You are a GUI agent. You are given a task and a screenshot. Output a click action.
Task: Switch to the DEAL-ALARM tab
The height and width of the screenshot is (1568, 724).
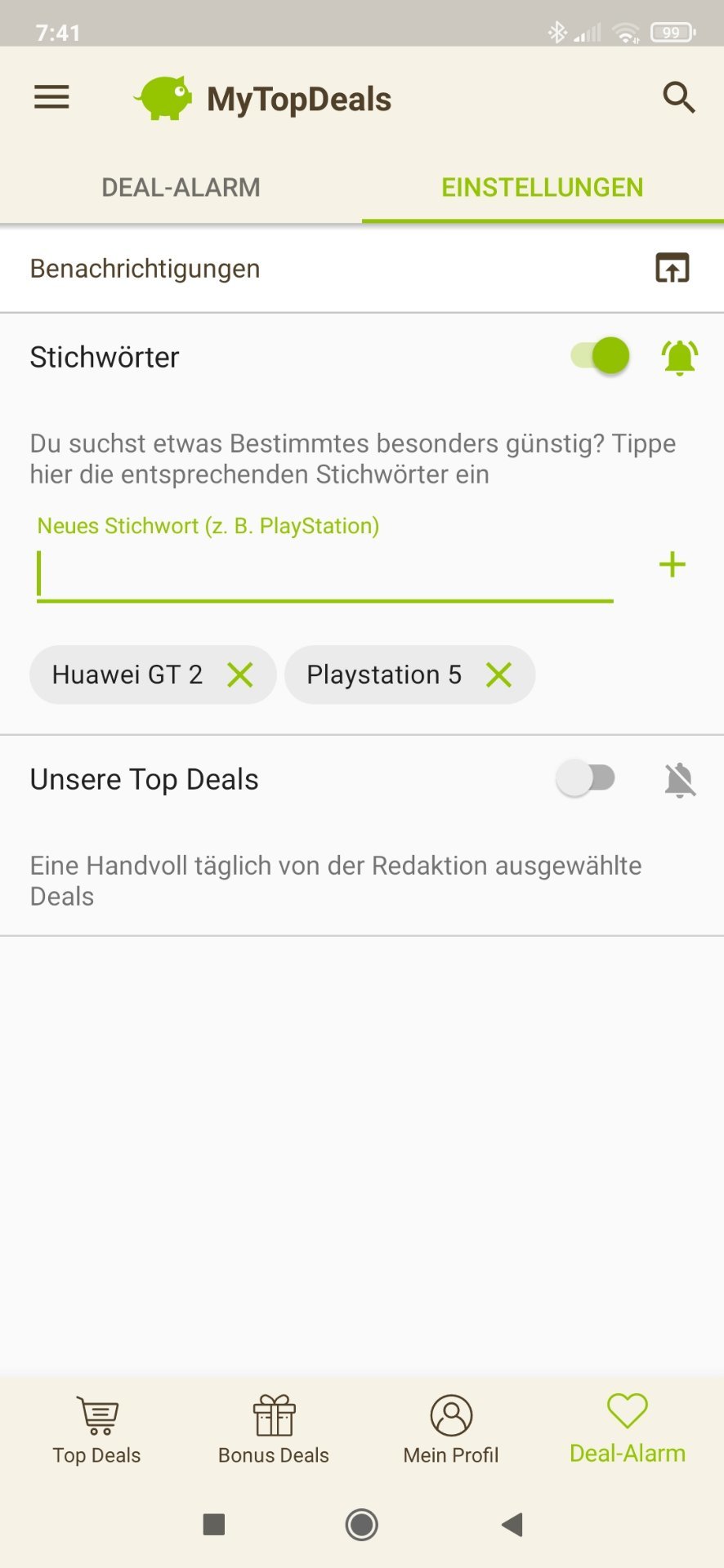coord(181,188)
